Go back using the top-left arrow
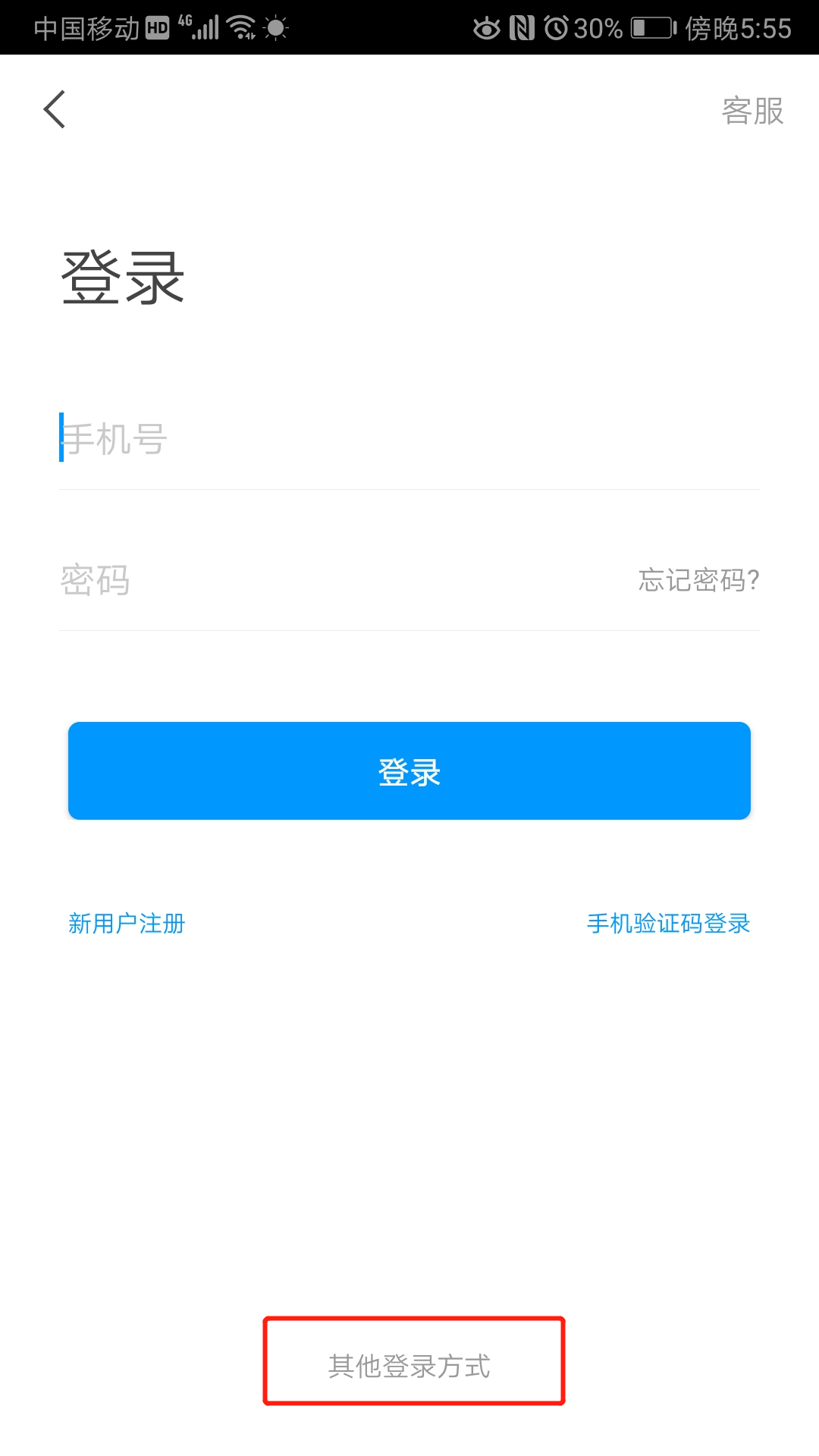Viewport: 819px width, 1456px height. (55, 110)
